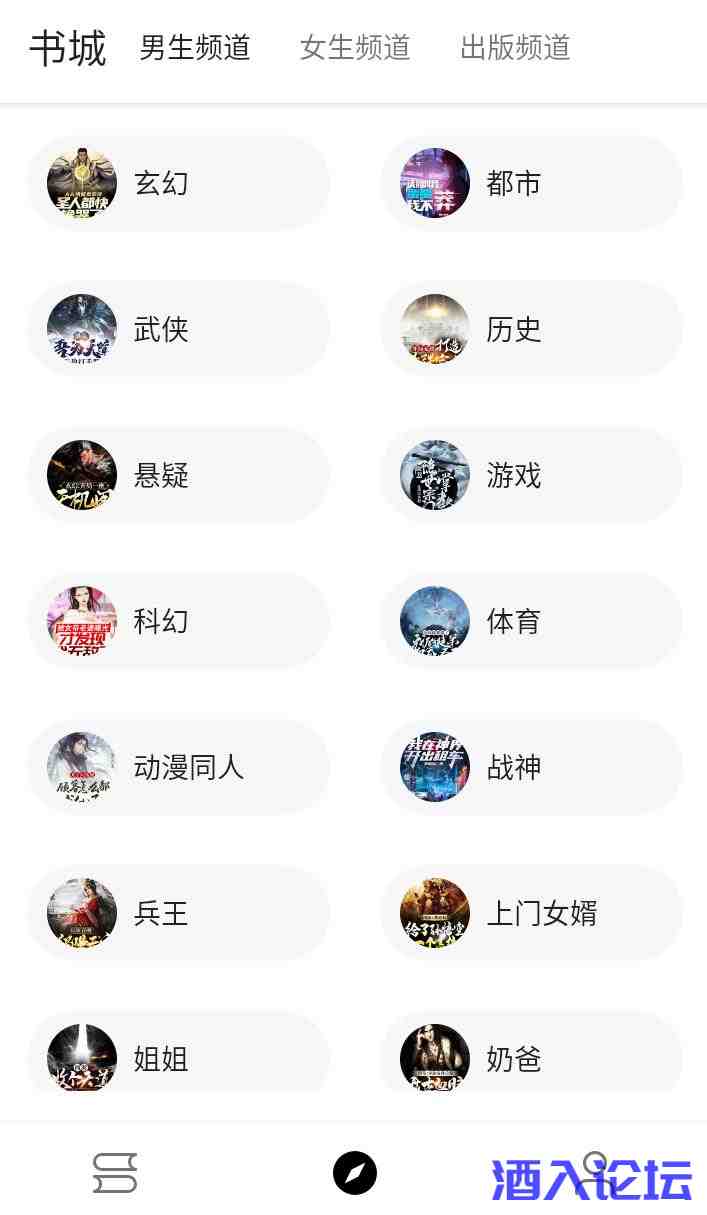Go to the bookshelf tab

[x=115, y=1173]
